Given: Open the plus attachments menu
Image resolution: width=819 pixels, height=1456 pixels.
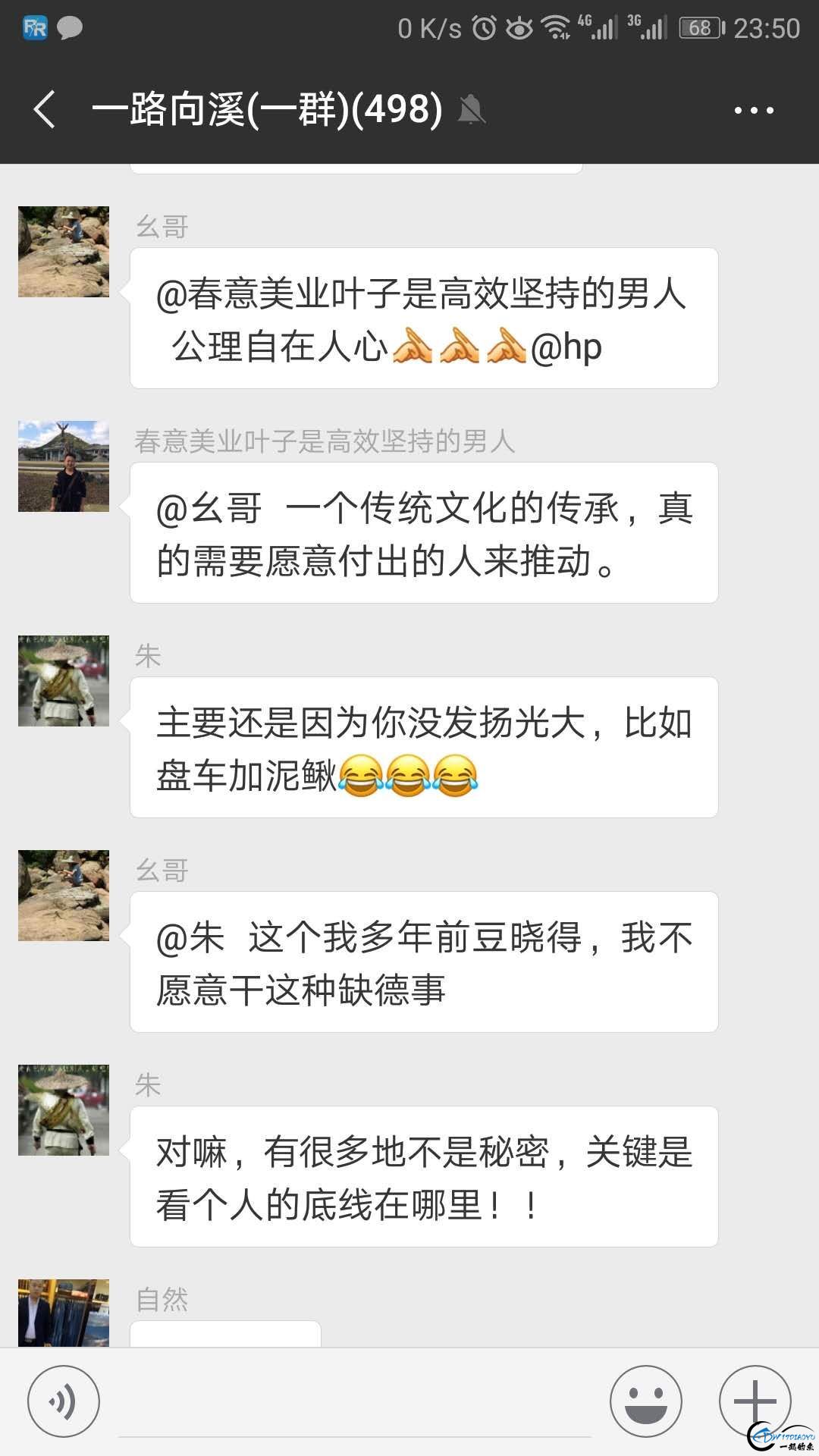Looking at the screenshot, I should pos(755,1401).
